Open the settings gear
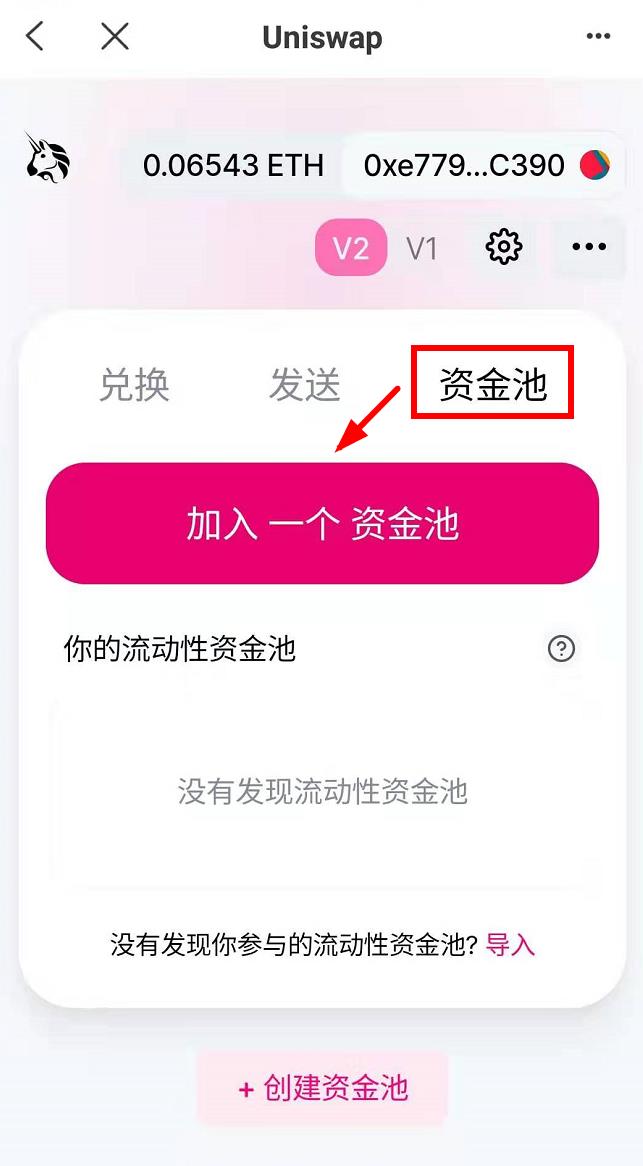This screenshot has width=643, height=1166. 504,247
